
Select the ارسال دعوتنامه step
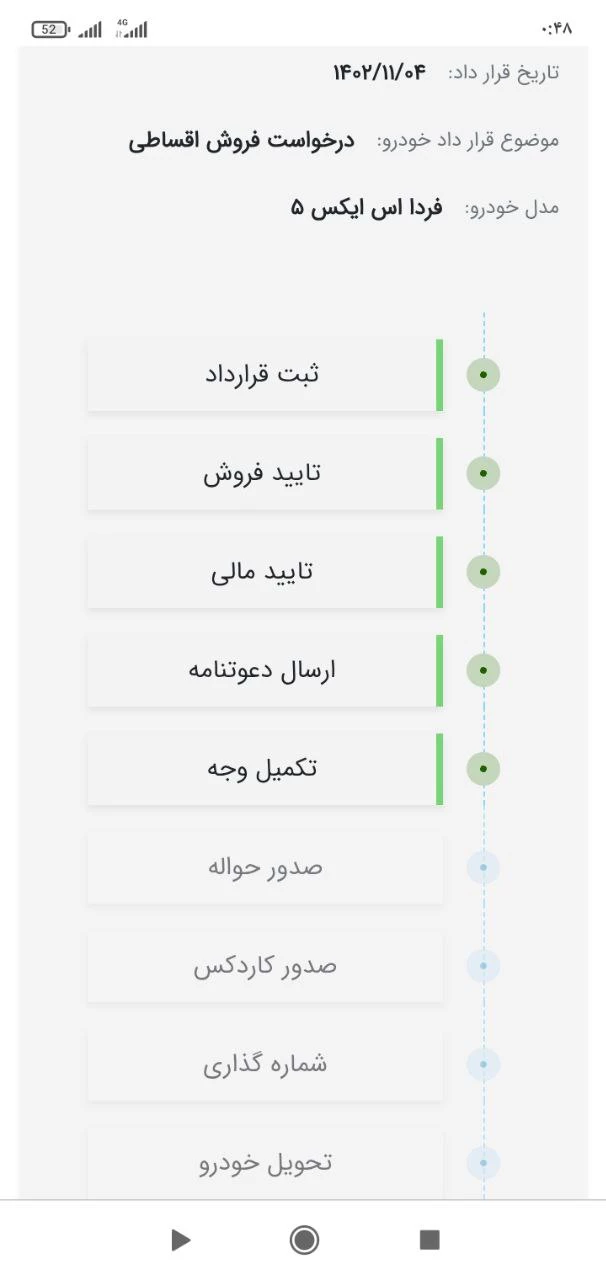tap(264, 670)
